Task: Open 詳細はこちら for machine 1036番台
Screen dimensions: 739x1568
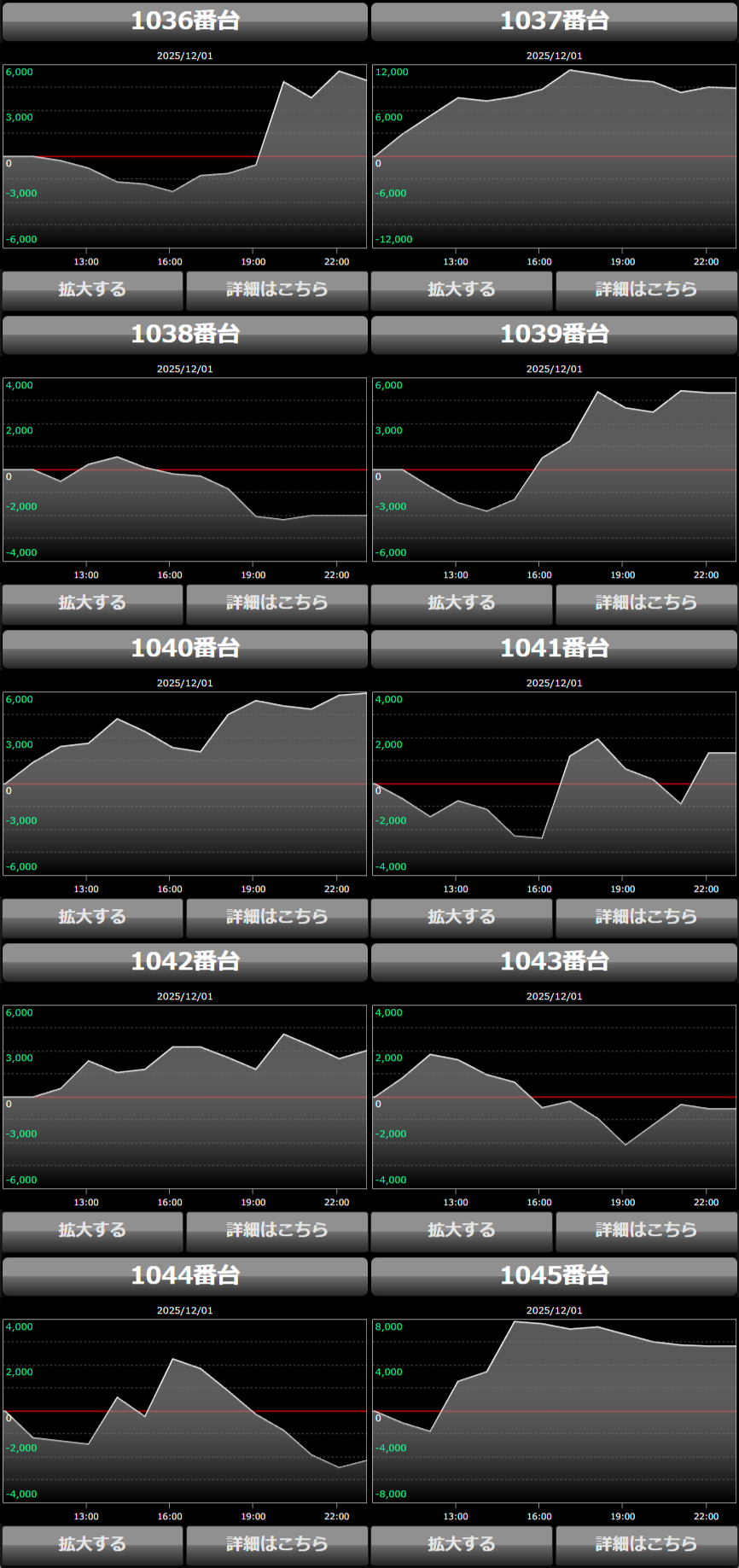Action: 276,289
